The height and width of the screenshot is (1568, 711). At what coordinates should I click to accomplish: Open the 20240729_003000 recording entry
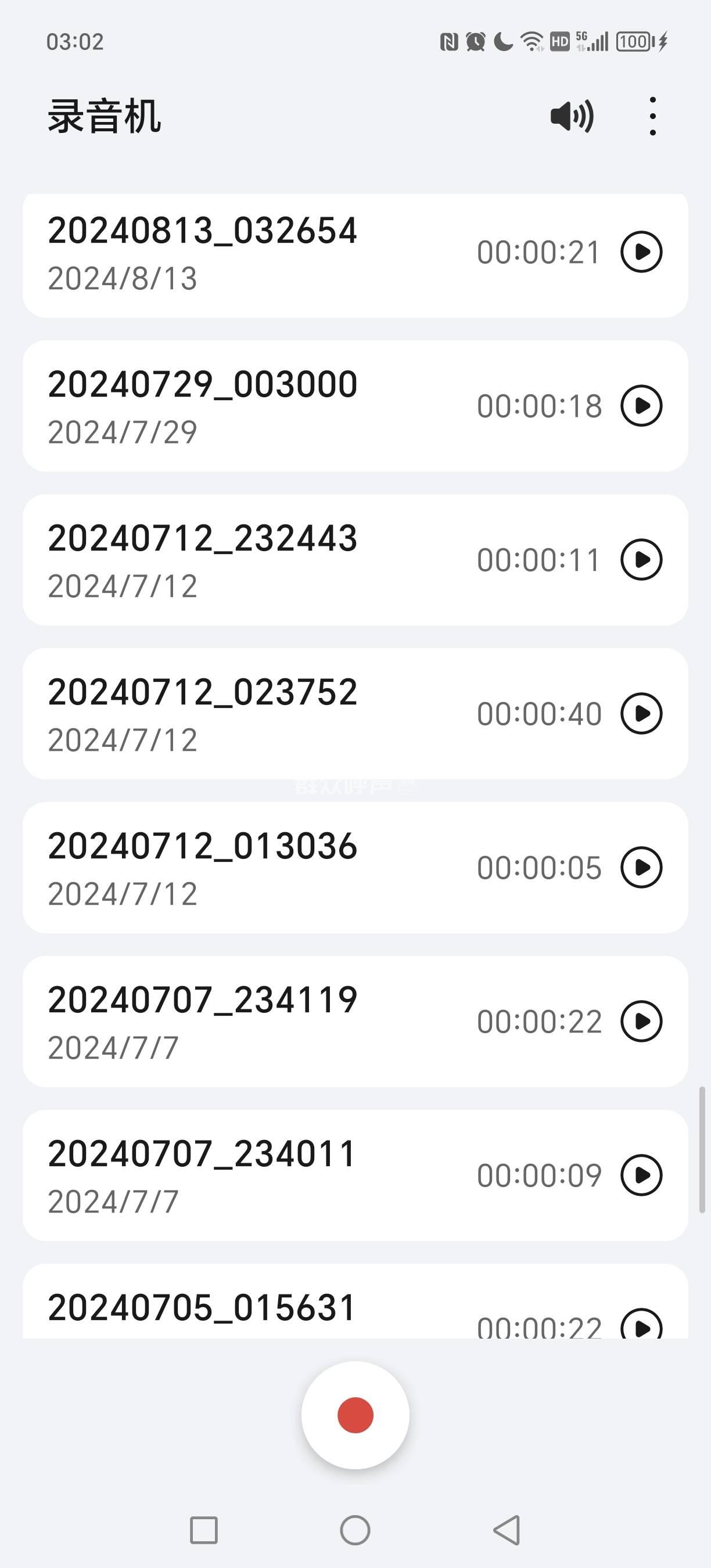click(x=243, y=406)
